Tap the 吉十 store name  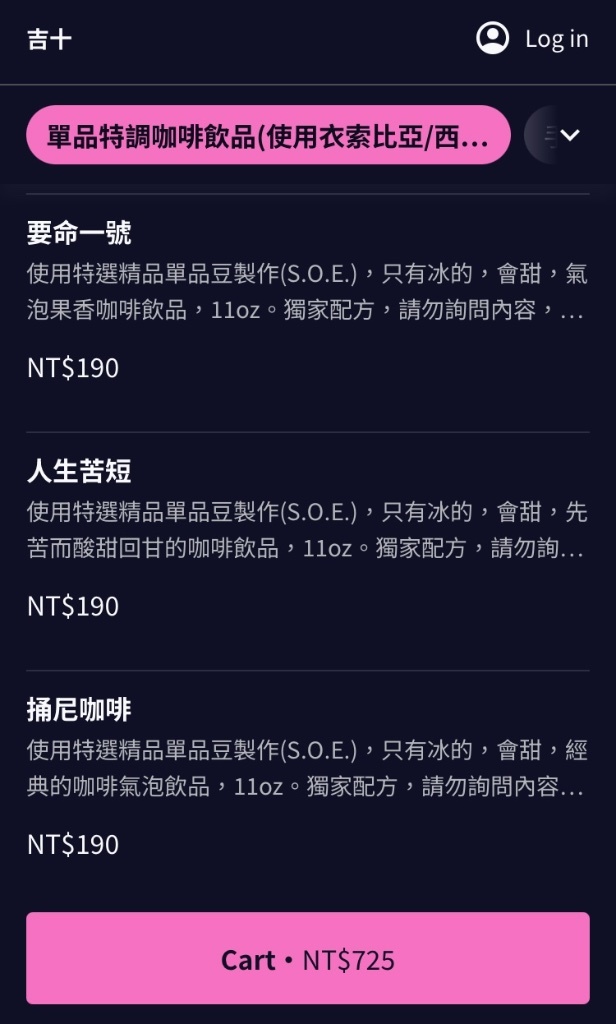pos(50,39)
